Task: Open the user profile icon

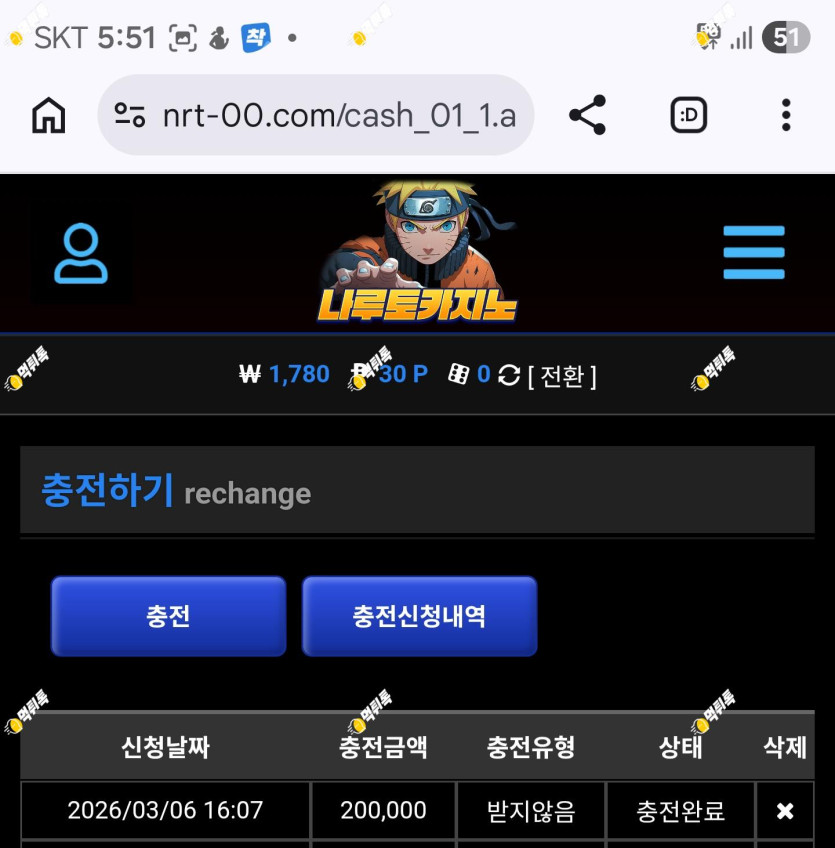Action: coord(81,253)
